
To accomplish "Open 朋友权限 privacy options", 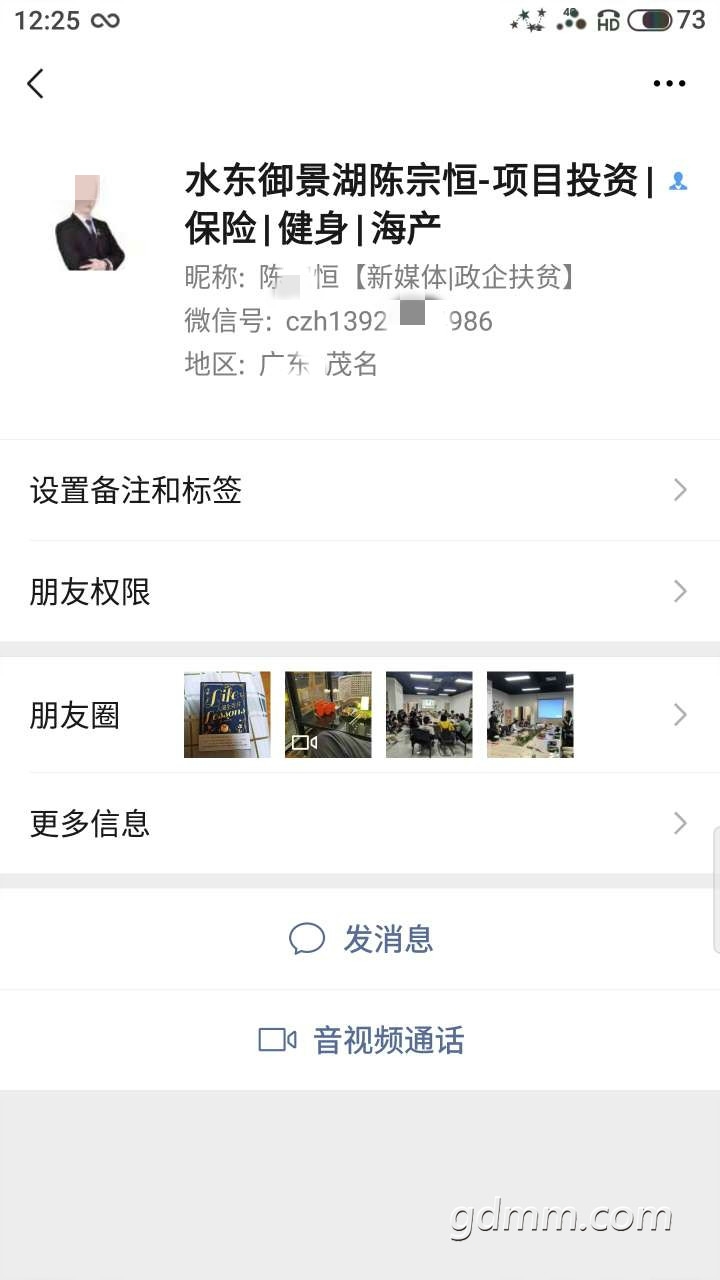I will pos(360,592).
